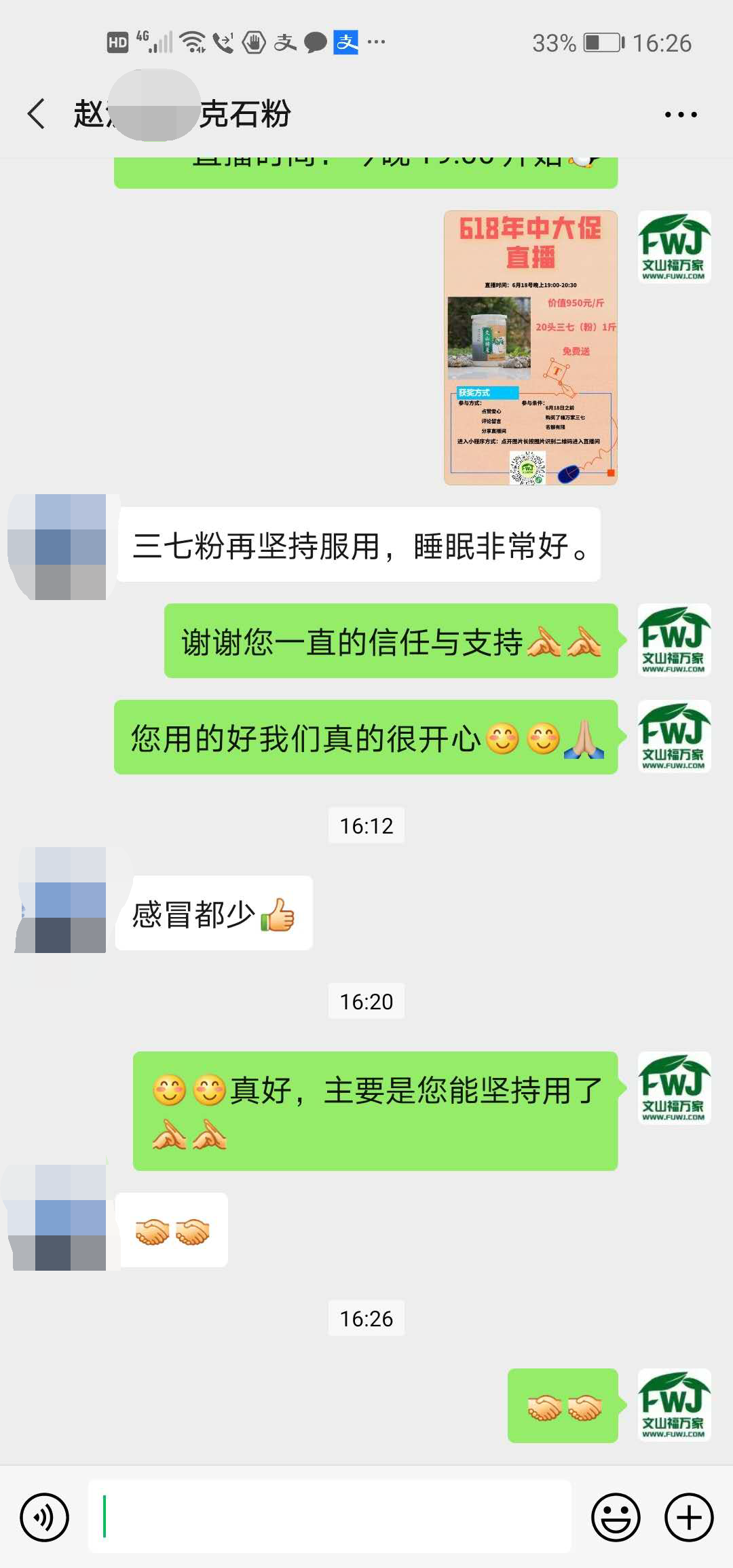Viewport: 733px width, 1568px height.
Task: Open the 618 live-stream promo image
Action: tap(530, 348)
